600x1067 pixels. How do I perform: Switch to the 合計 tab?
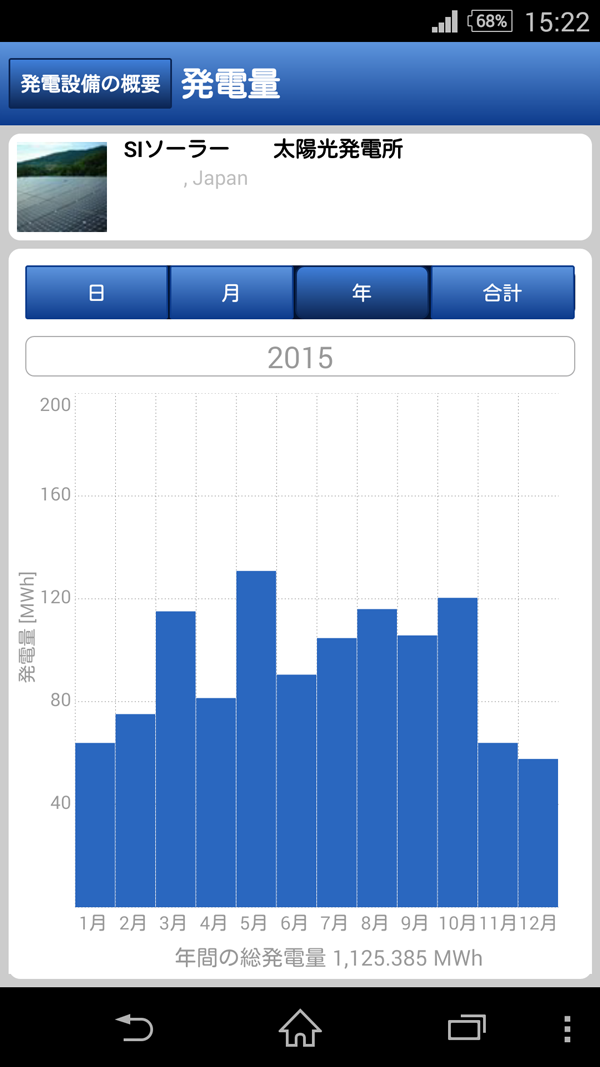[x=503, y=293]
